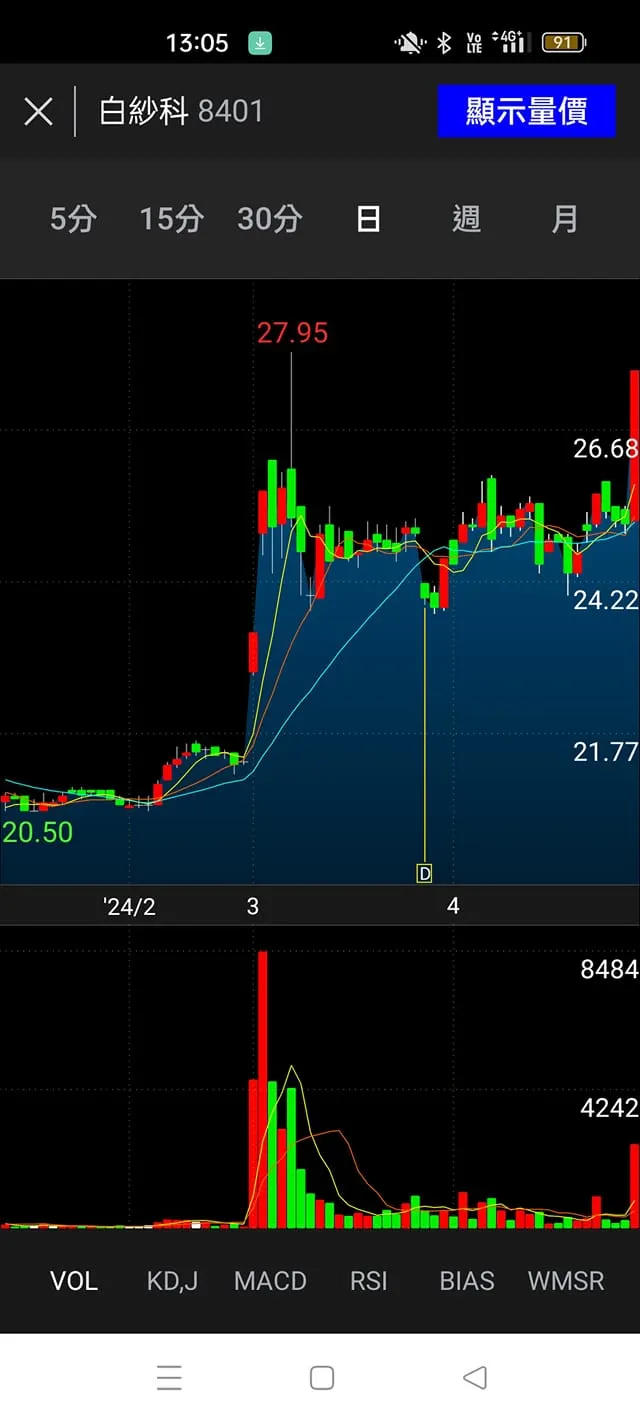
Task: Select the VOL indicator
Action: (x=74, y=1281)
